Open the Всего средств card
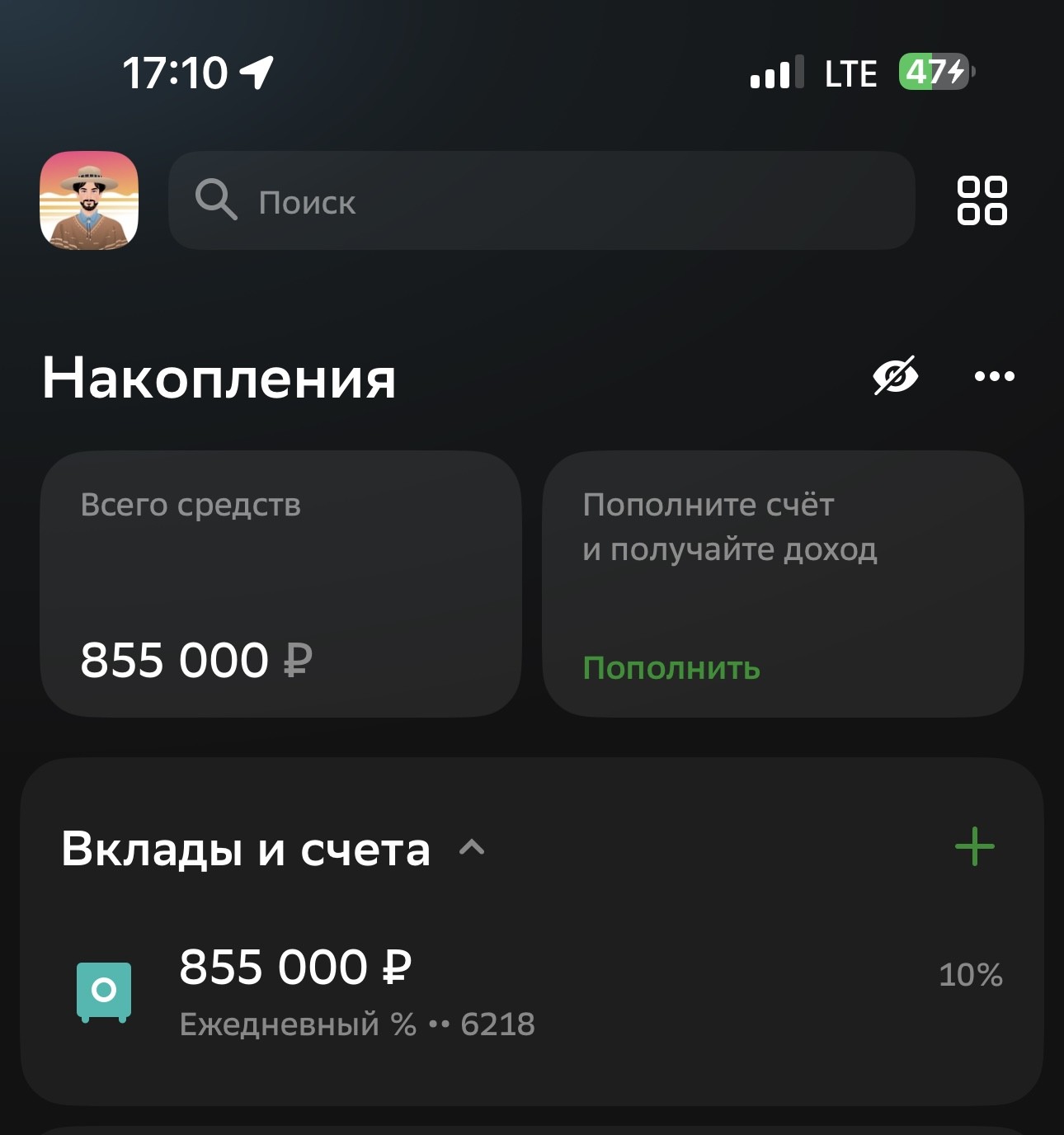The width and height of the screenshot is (1064, 1135). coord(280,583)
